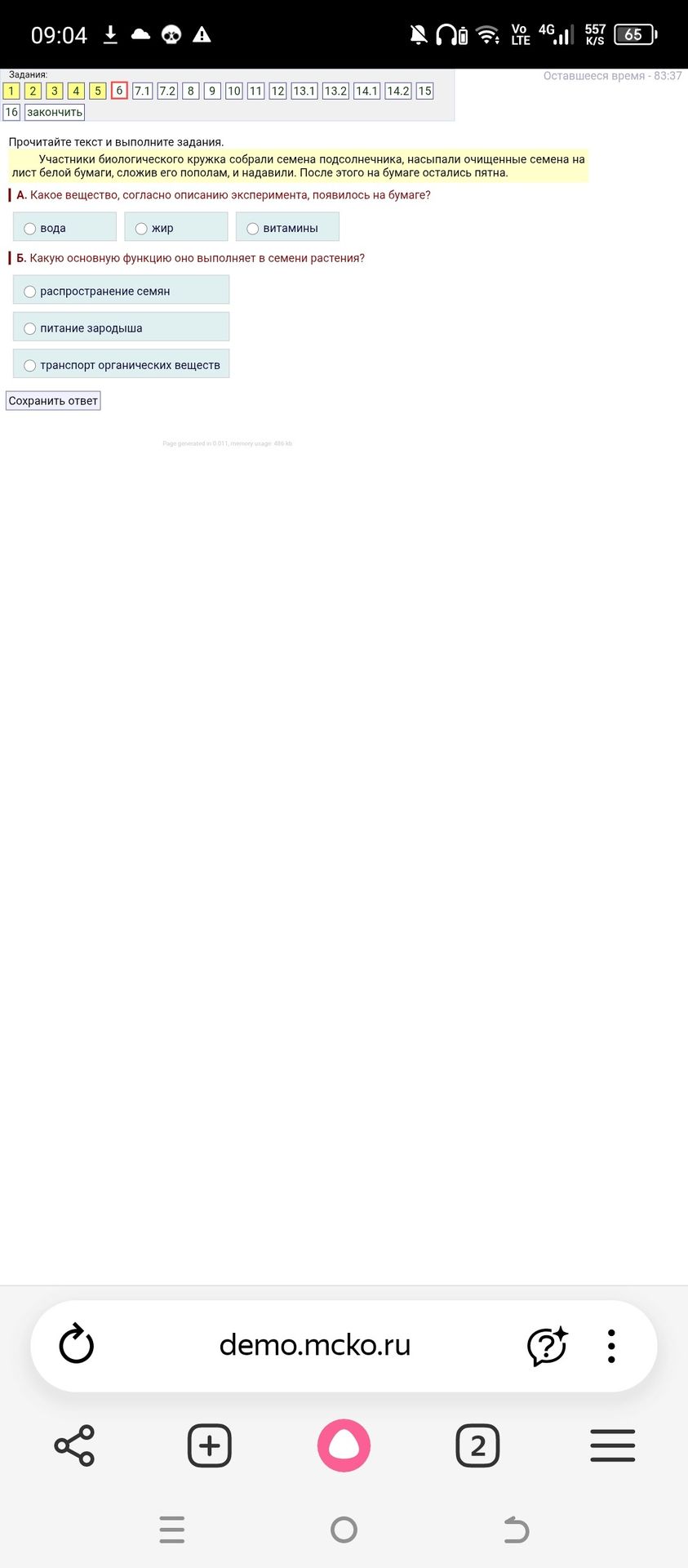Open task 7.1
Viewport: 688px width, 1568px height.
pos(143,91)
